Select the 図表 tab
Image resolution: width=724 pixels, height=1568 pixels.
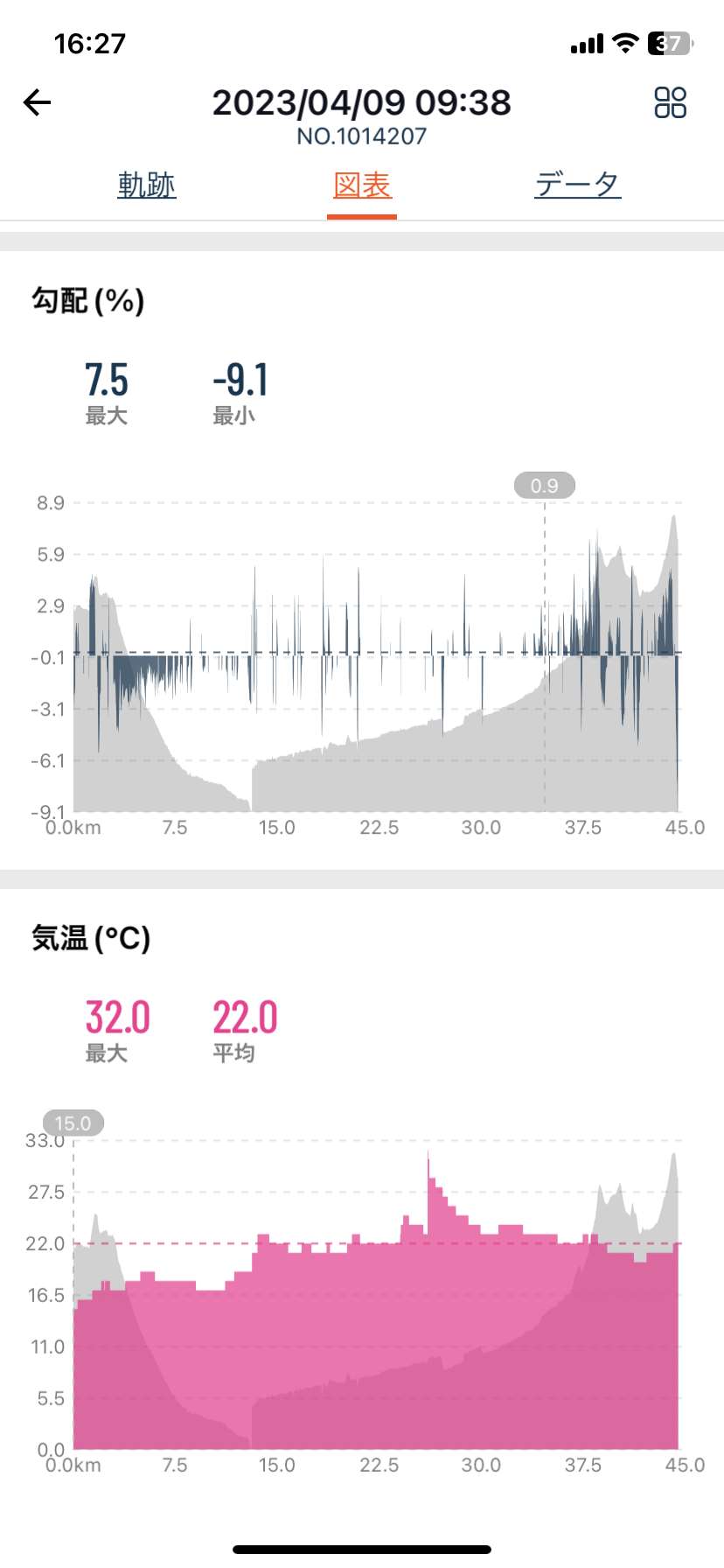[362, 185]
